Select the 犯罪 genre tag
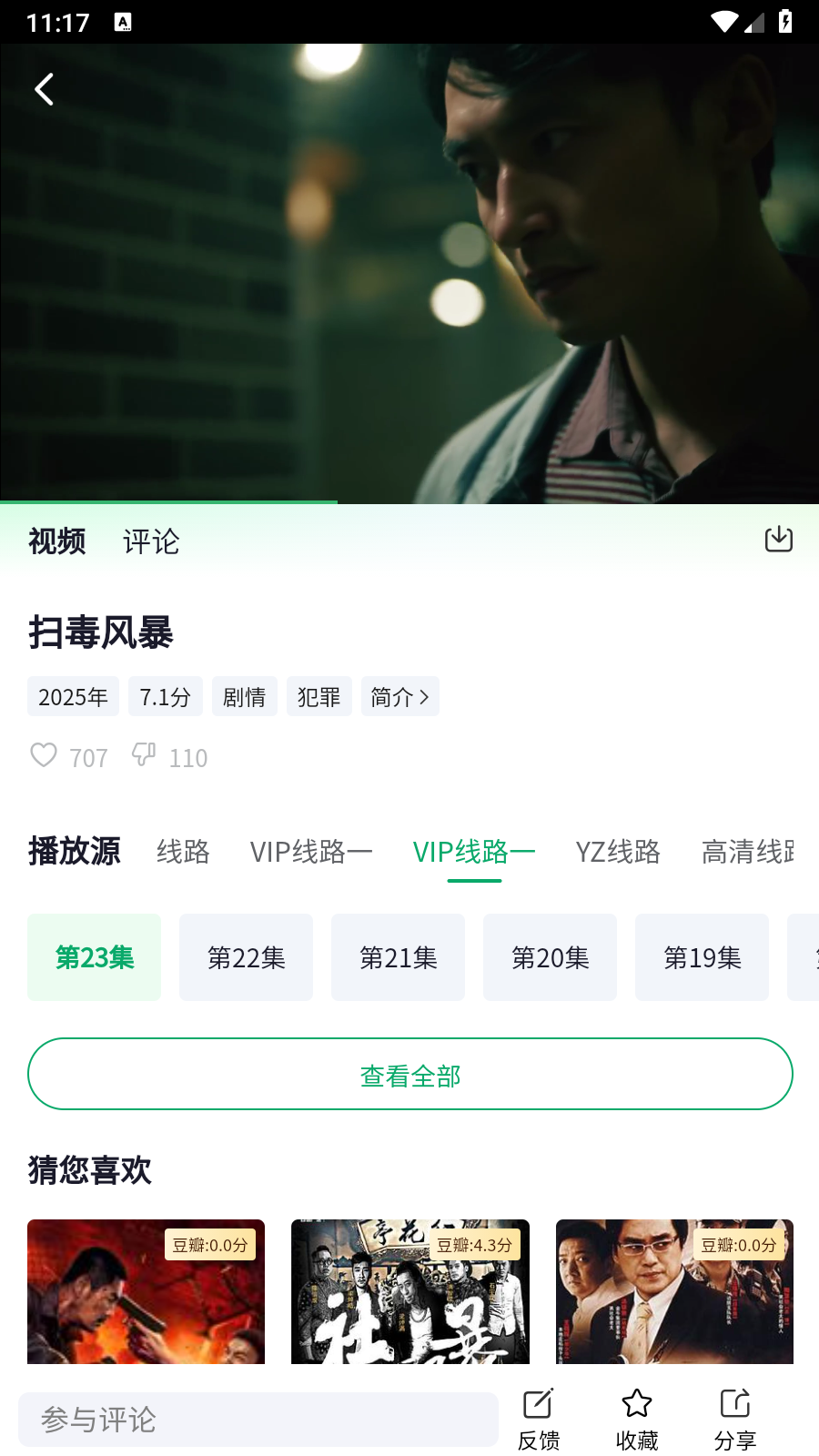 (318, 697)
